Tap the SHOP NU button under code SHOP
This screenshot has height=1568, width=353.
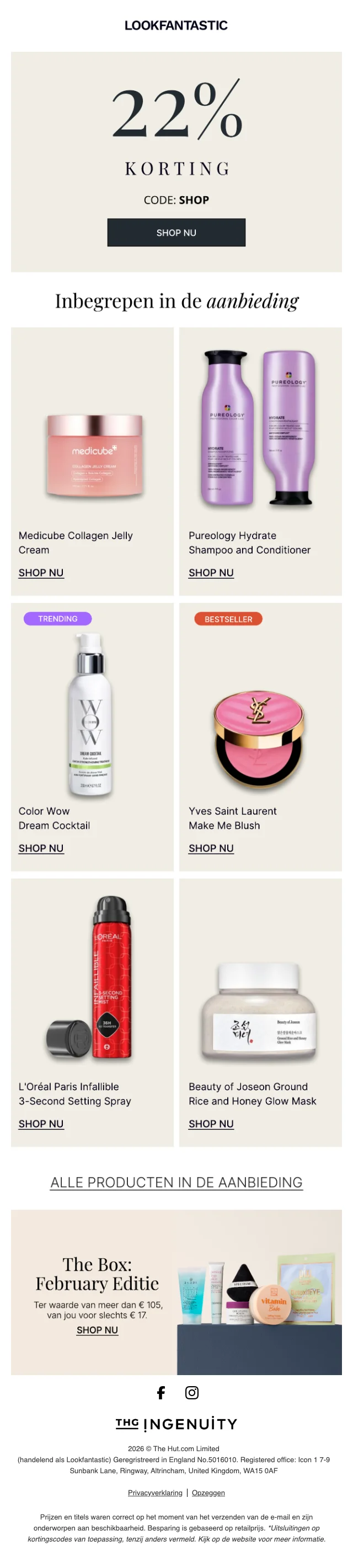[176, 233]
